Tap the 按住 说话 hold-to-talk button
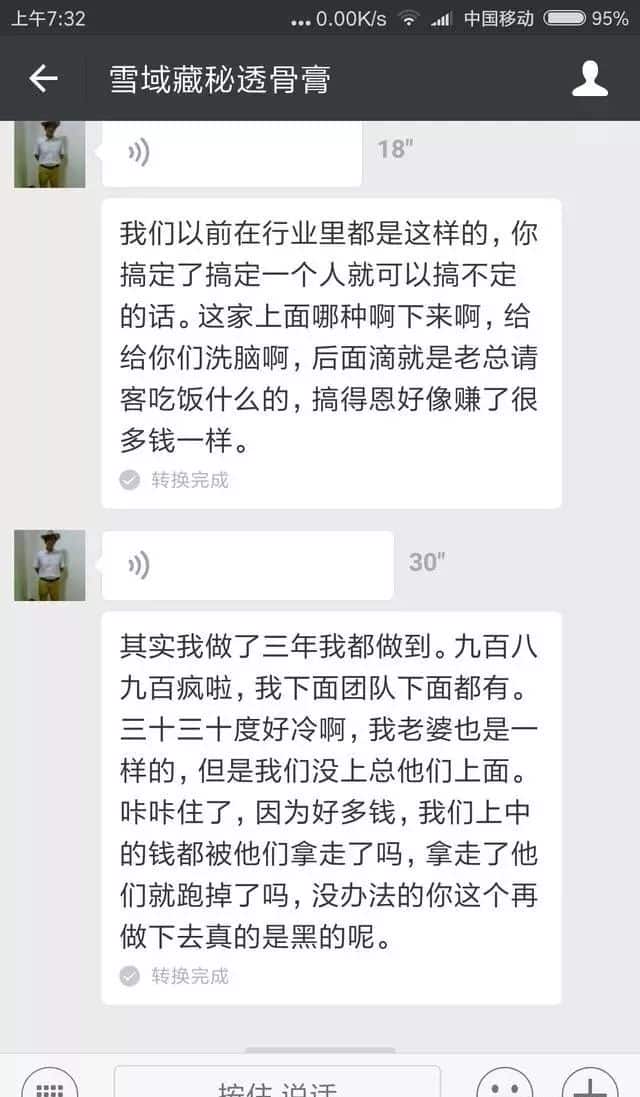This screenshot has width=640, height=1097. pyautogui.click(x=277, y=1084)
